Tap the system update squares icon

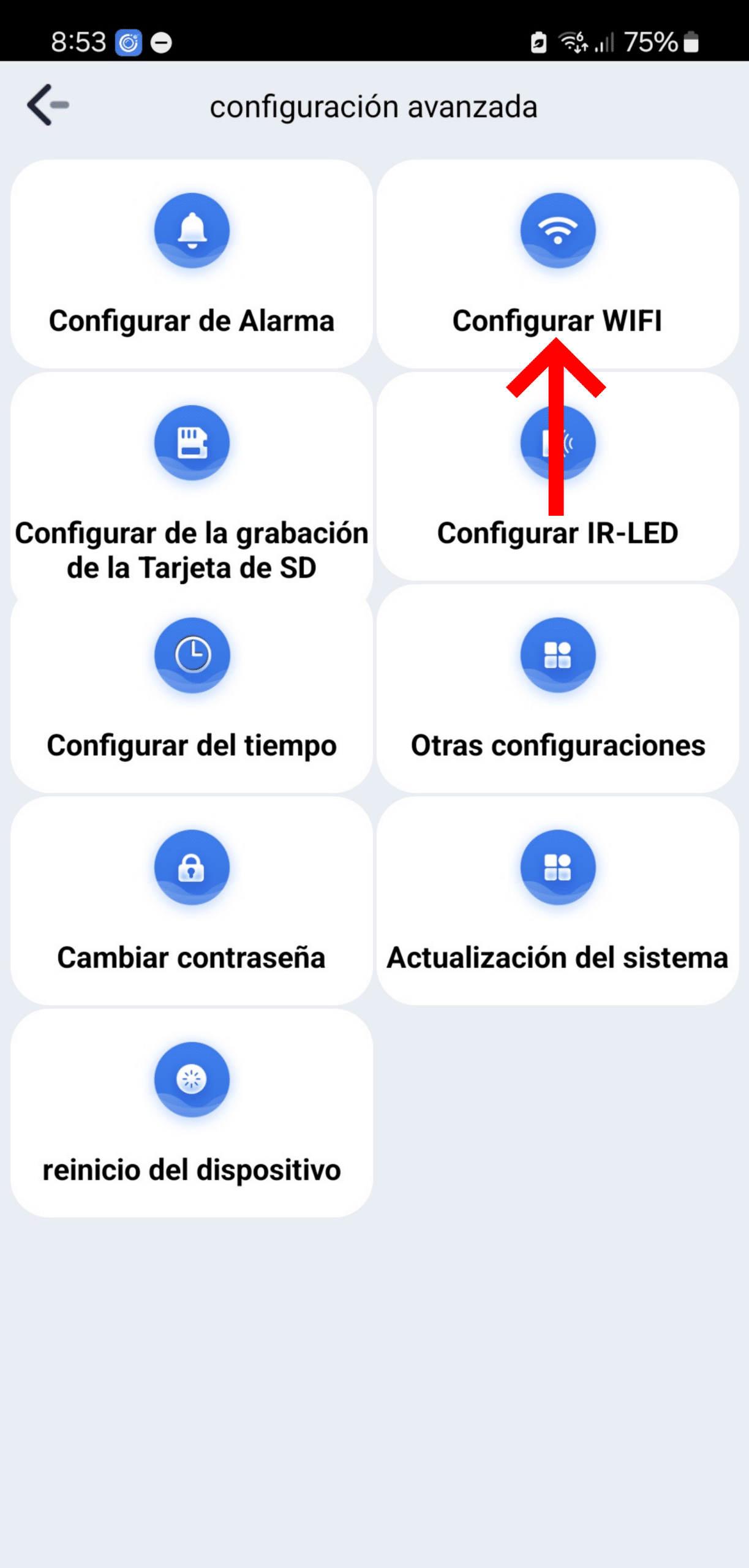[557, 868]
